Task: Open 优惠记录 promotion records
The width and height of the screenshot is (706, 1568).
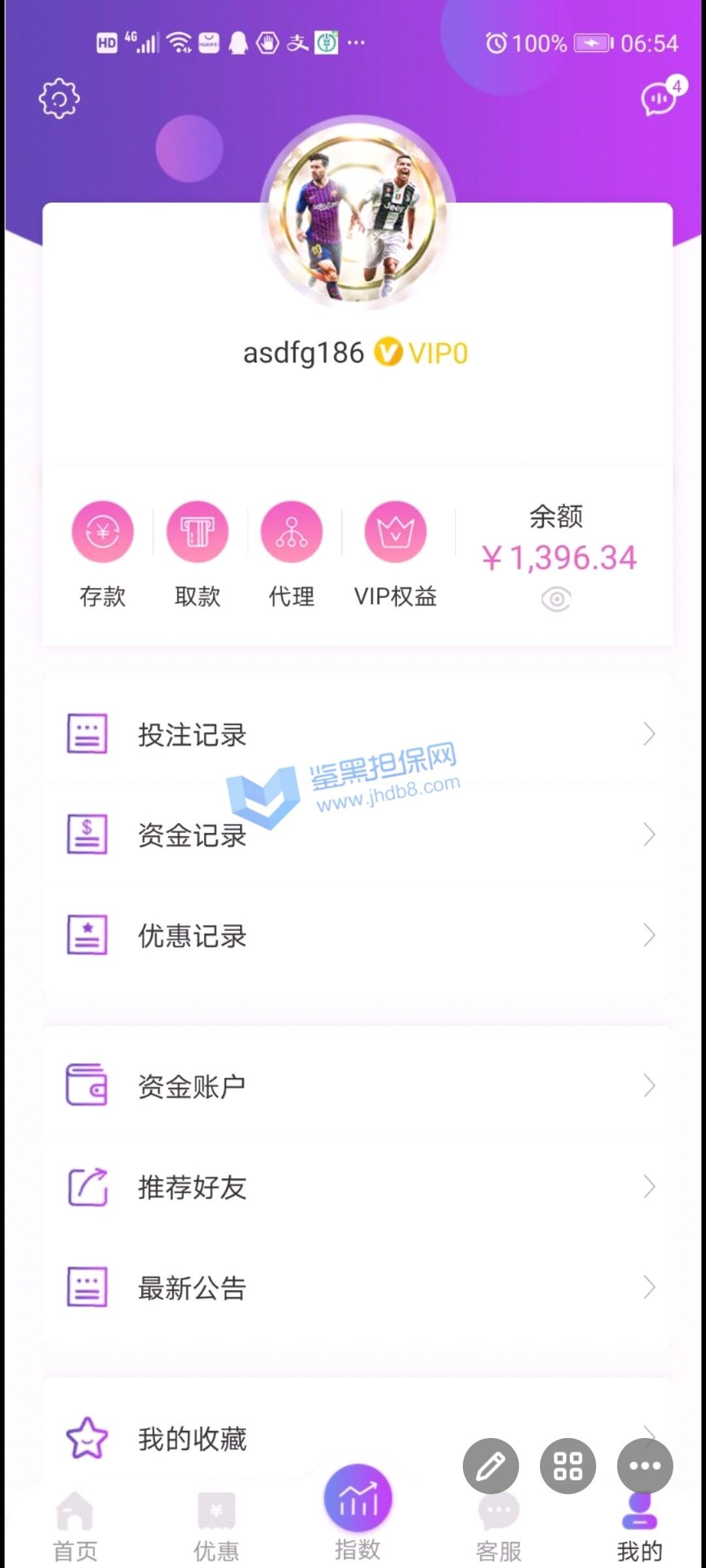Action: 357,936
